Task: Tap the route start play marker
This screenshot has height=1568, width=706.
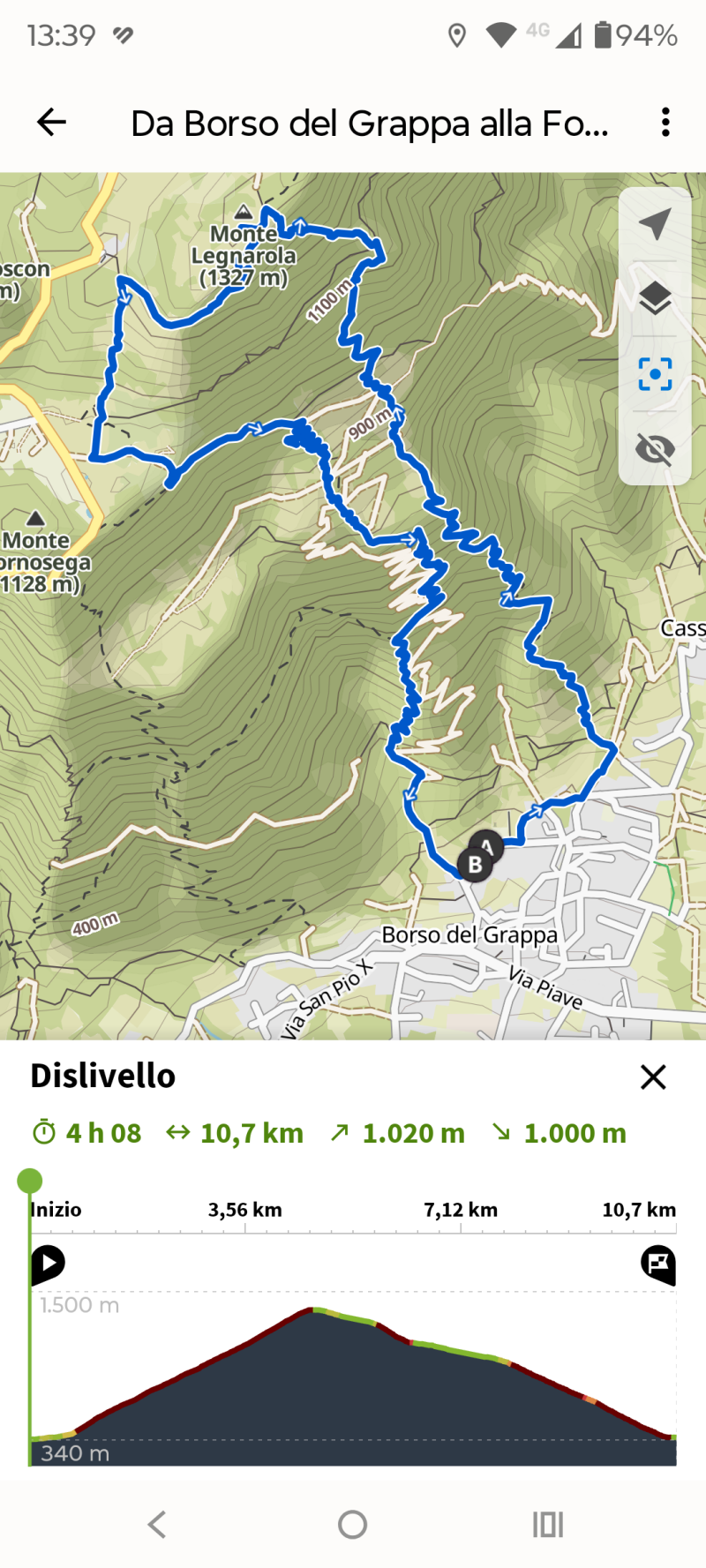Action: pos(48,1264)
